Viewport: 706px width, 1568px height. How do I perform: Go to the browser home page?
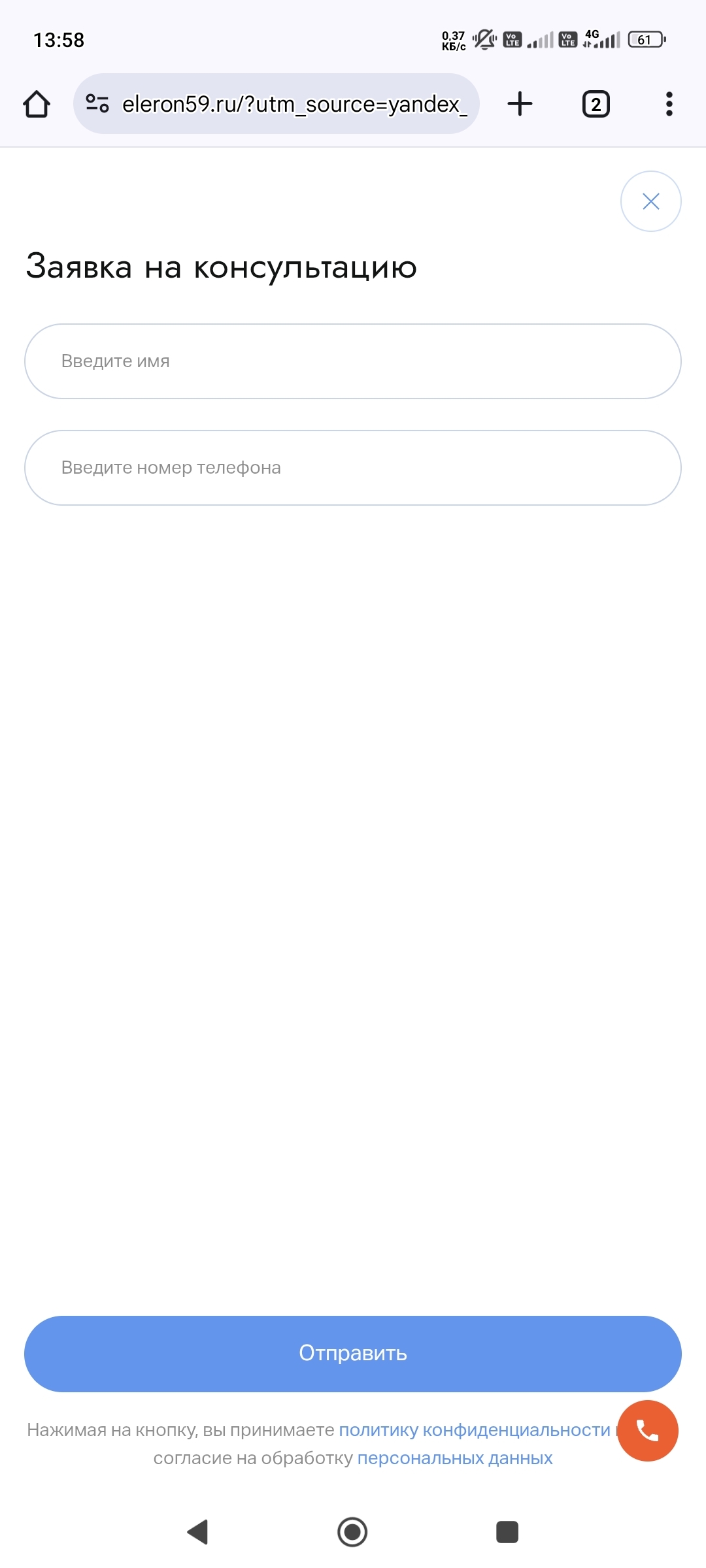pyautogui.click(x=37, y=104)
